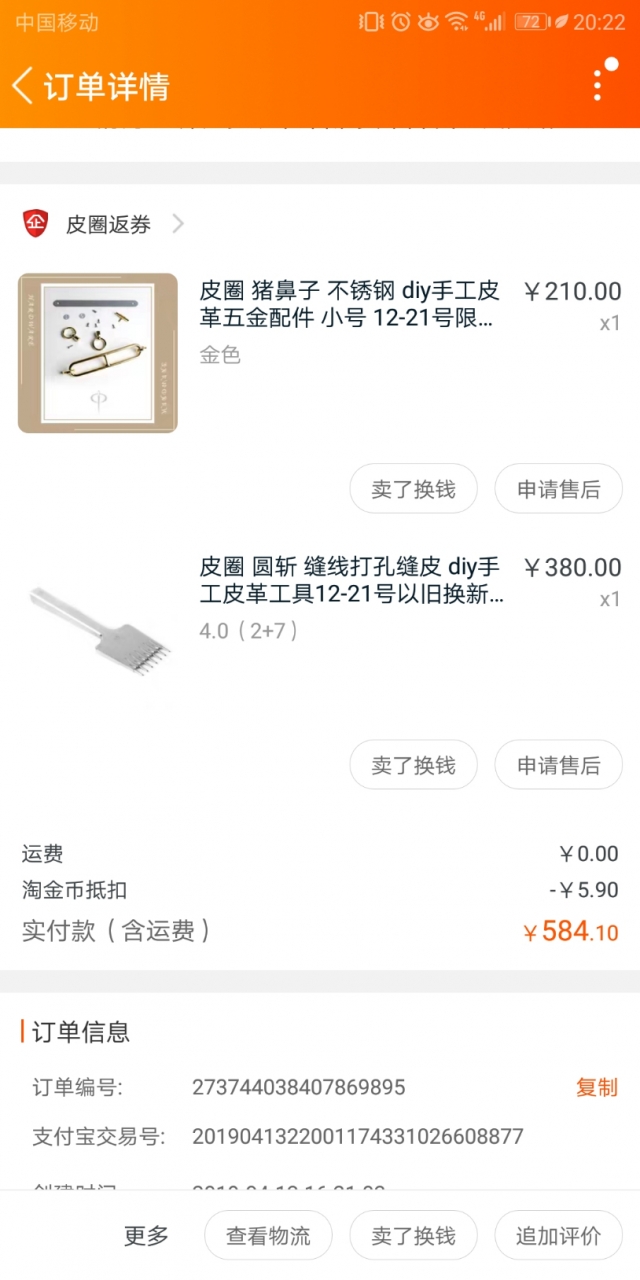
Task: Tap 查看物流 to see the shipping
Action: 268,1236
